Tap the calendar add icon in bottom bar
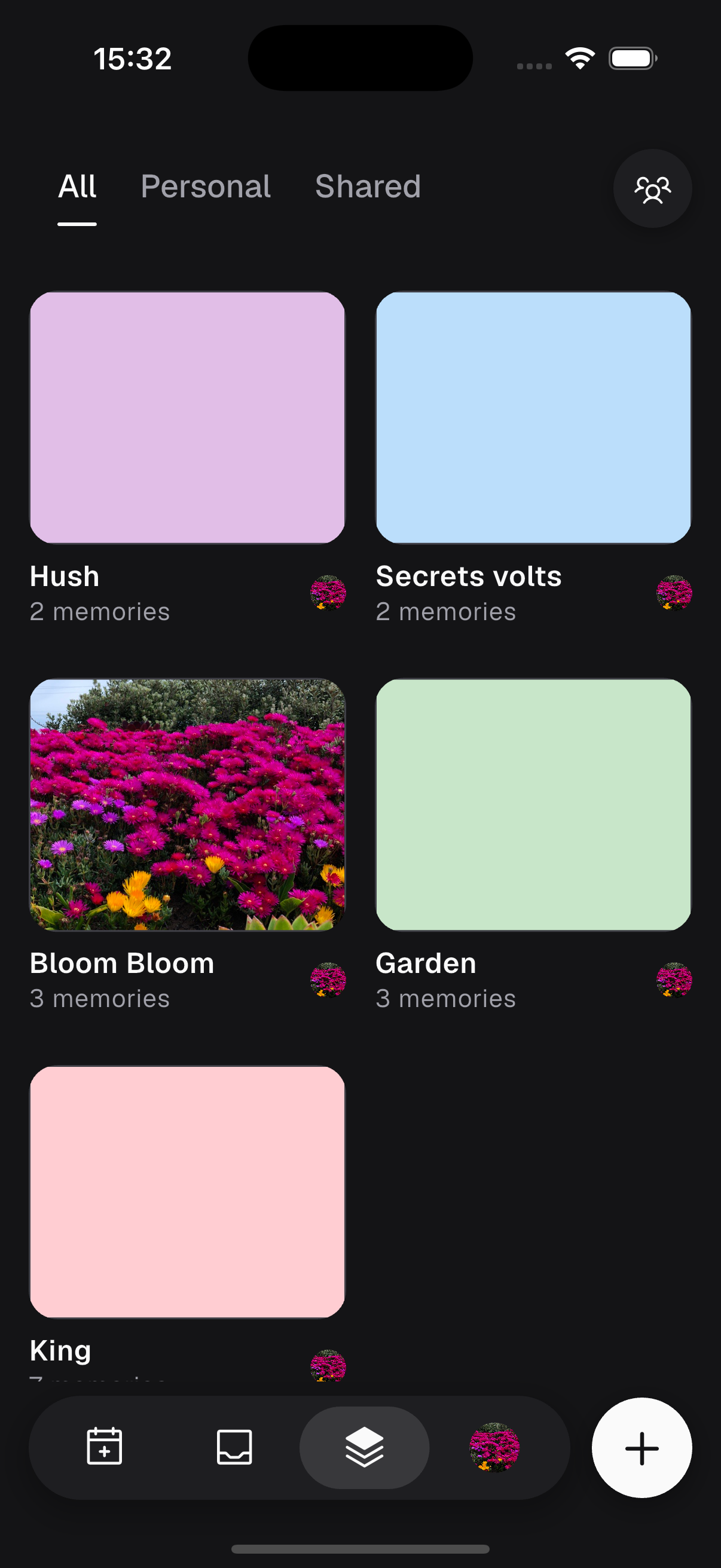 [x=105, y=1446]
